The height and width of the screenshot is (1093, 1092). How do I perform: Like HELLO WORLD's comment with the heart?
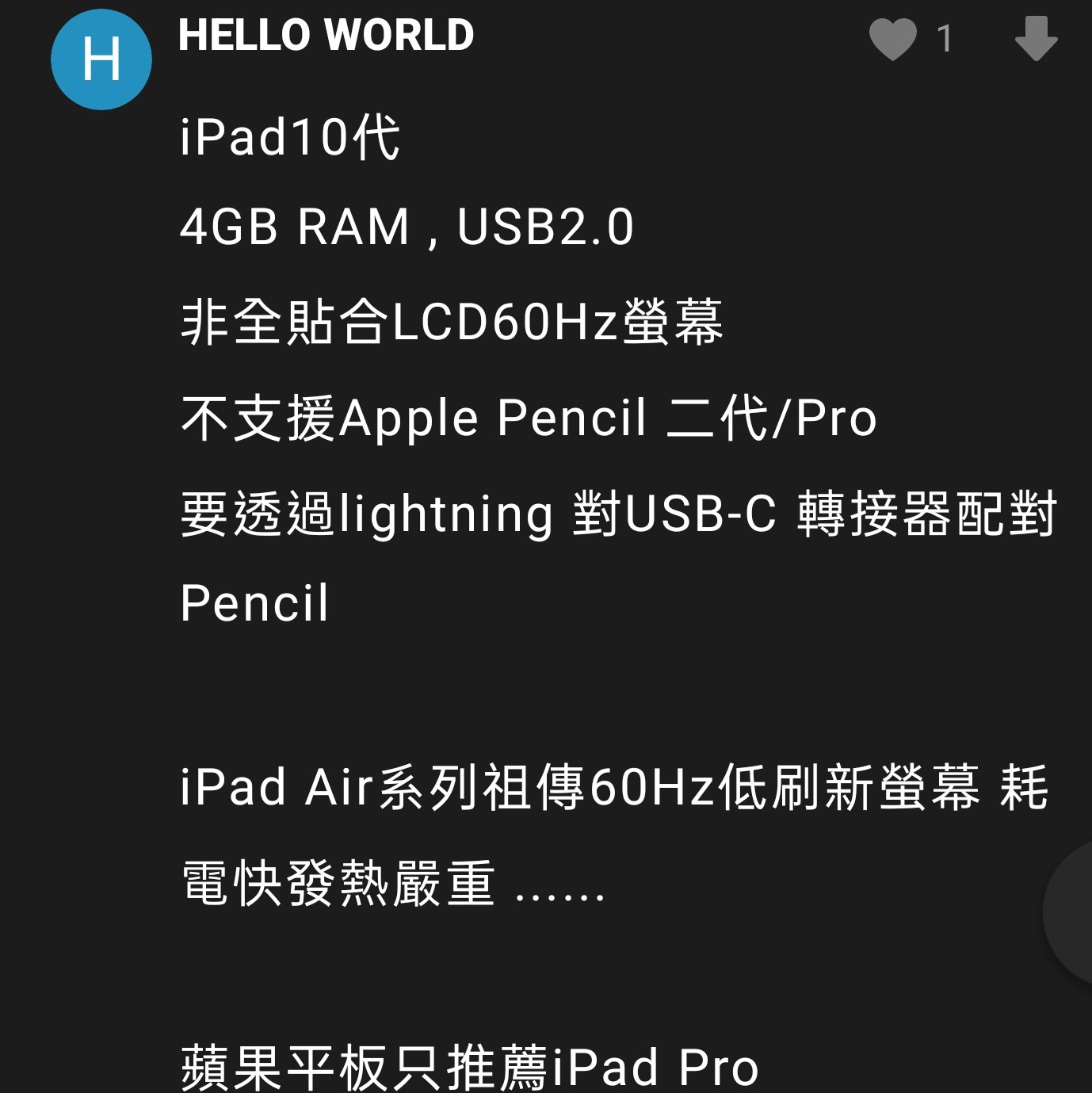(x=892, y=39)
